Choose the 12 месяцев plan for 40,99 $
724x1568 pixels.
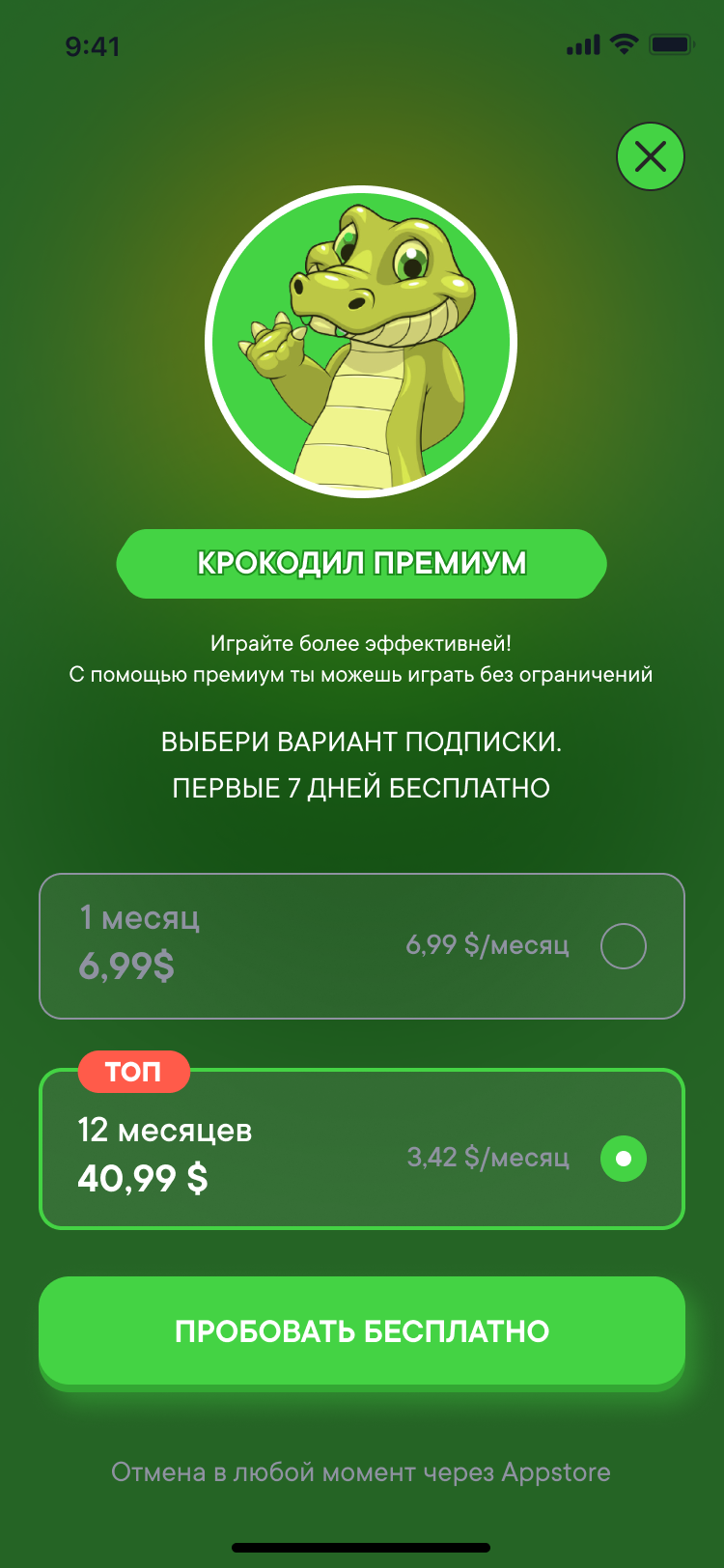coord(362,1149)
